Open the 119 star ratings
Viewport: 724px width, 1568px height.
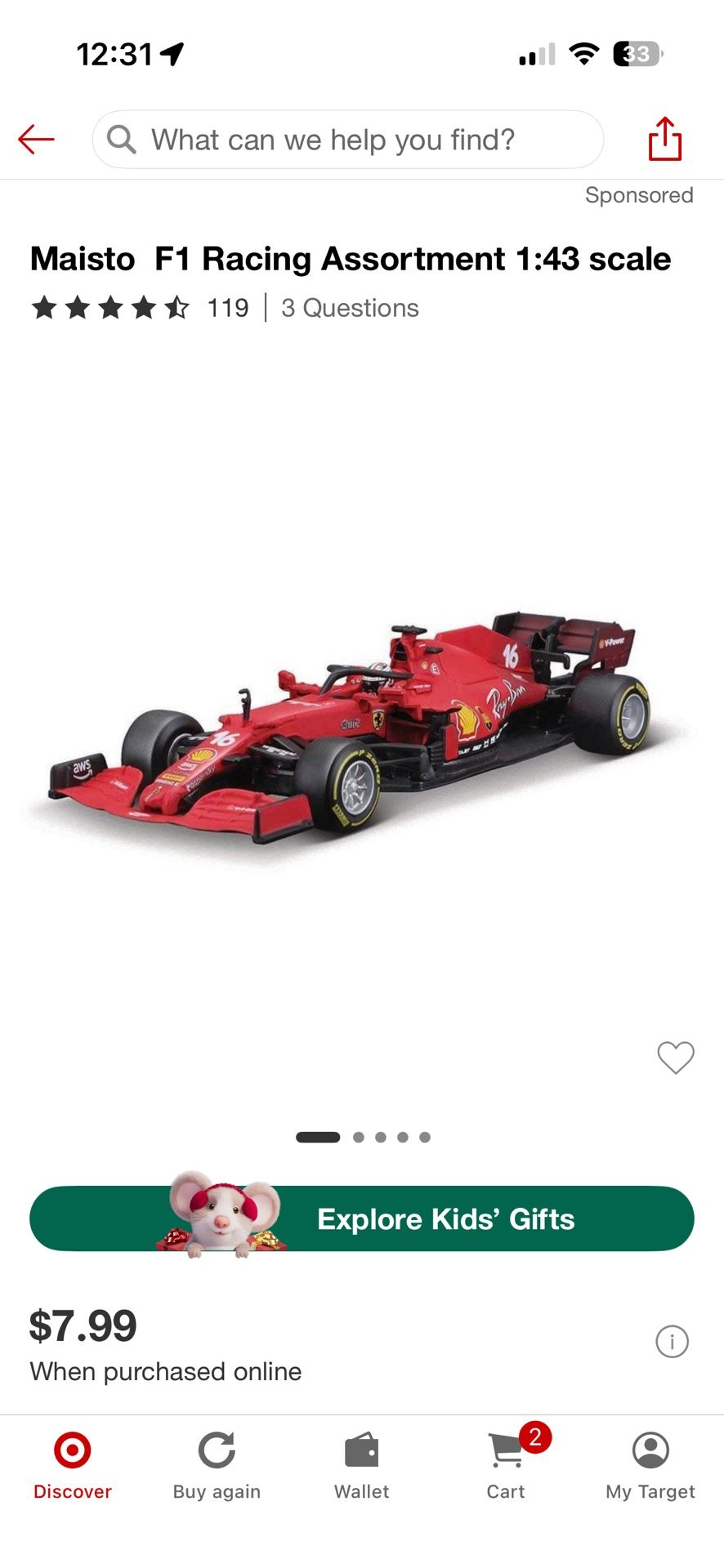click(139, 308)
